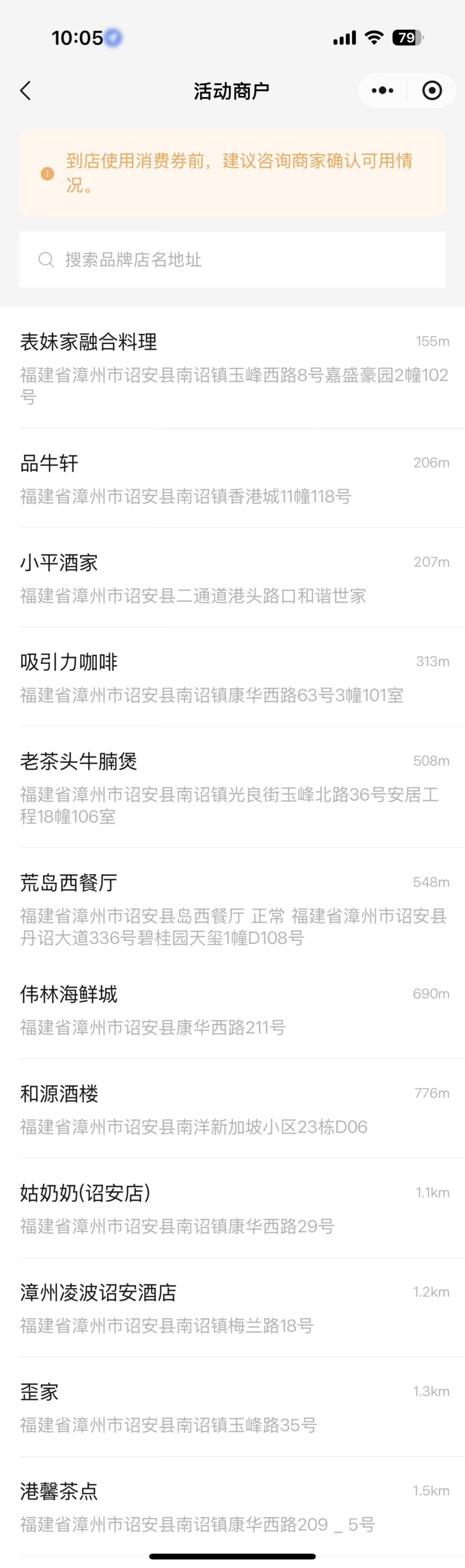Open 姑奶奶(诏安店) listing

pyautogui.click(x=232, y=1208)
